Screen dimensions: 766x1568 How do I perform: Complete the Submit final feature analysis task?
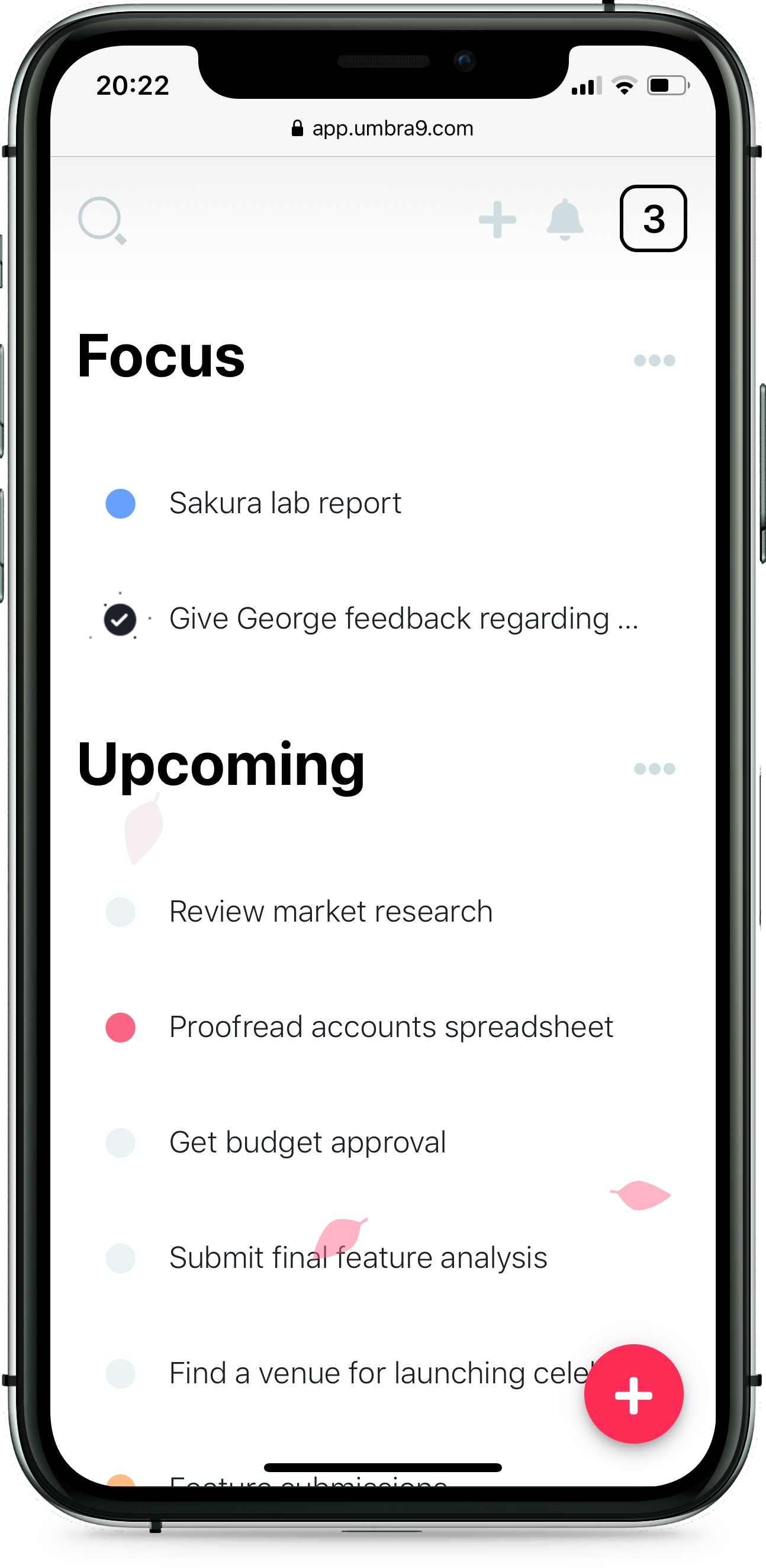(x=120, y=1258)
